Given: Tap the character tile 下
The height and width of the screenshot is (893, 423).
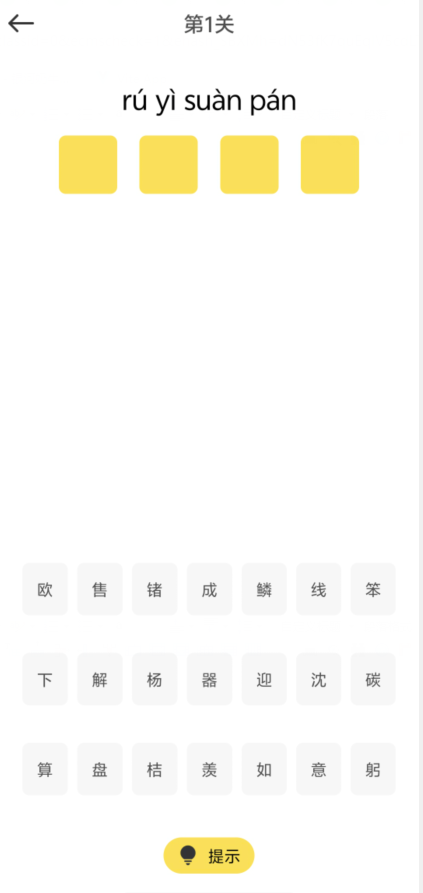Looking at the screenshot, I should coord(44,679).
